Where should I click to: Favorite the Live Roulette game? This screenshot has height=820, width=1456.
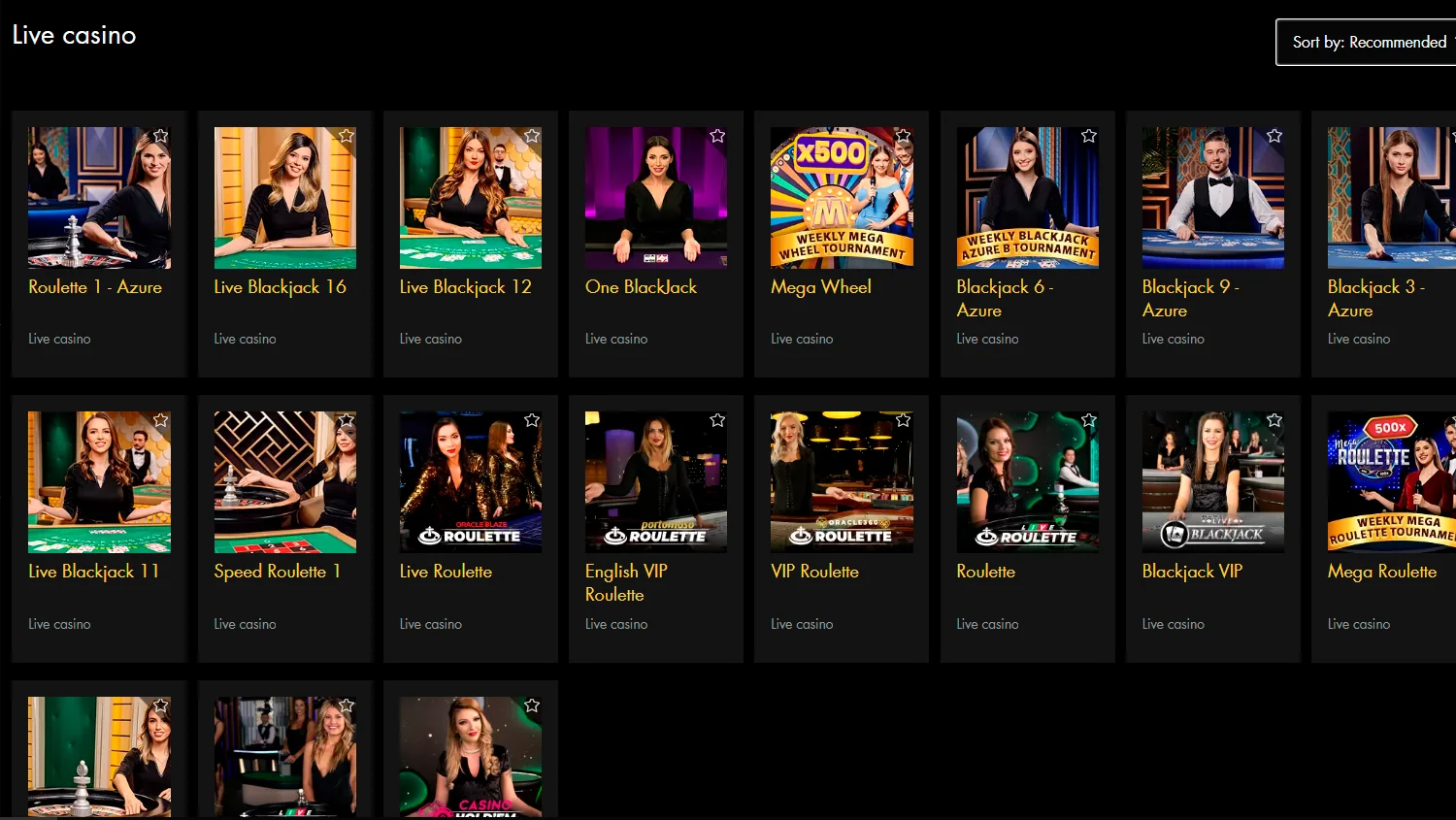pos(532,420)
